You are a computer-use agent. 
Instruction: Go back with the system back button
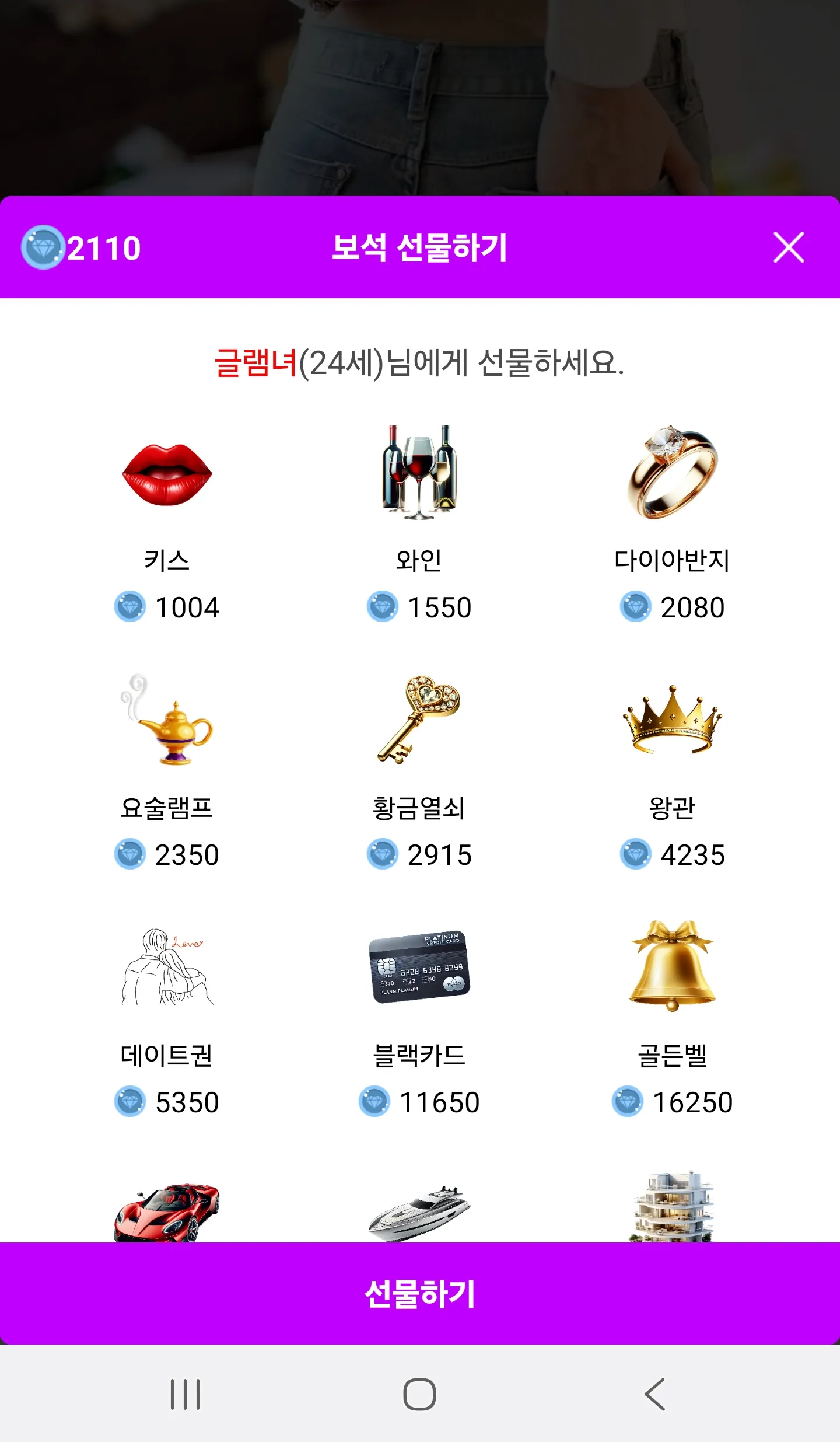point(654,1395)
